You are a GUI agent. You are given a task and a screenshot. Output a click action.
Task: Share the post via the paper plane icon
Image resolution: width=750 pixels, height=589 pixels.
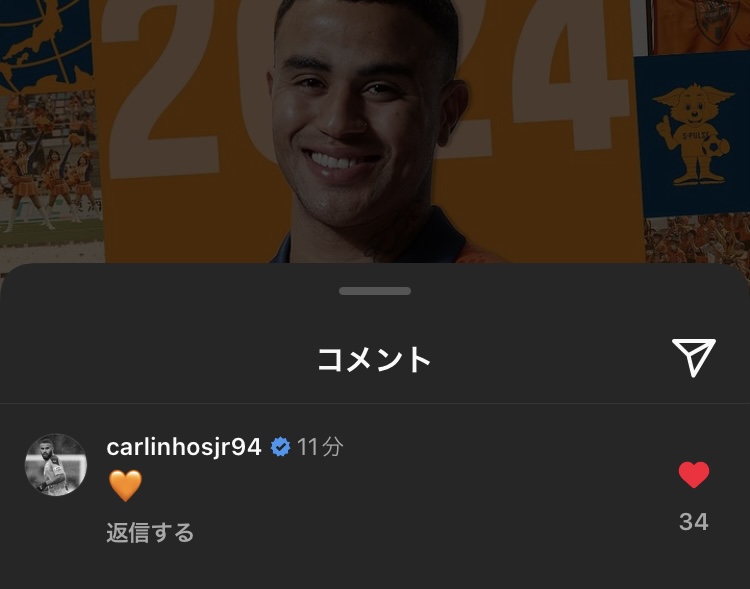[x=693, y=357]
